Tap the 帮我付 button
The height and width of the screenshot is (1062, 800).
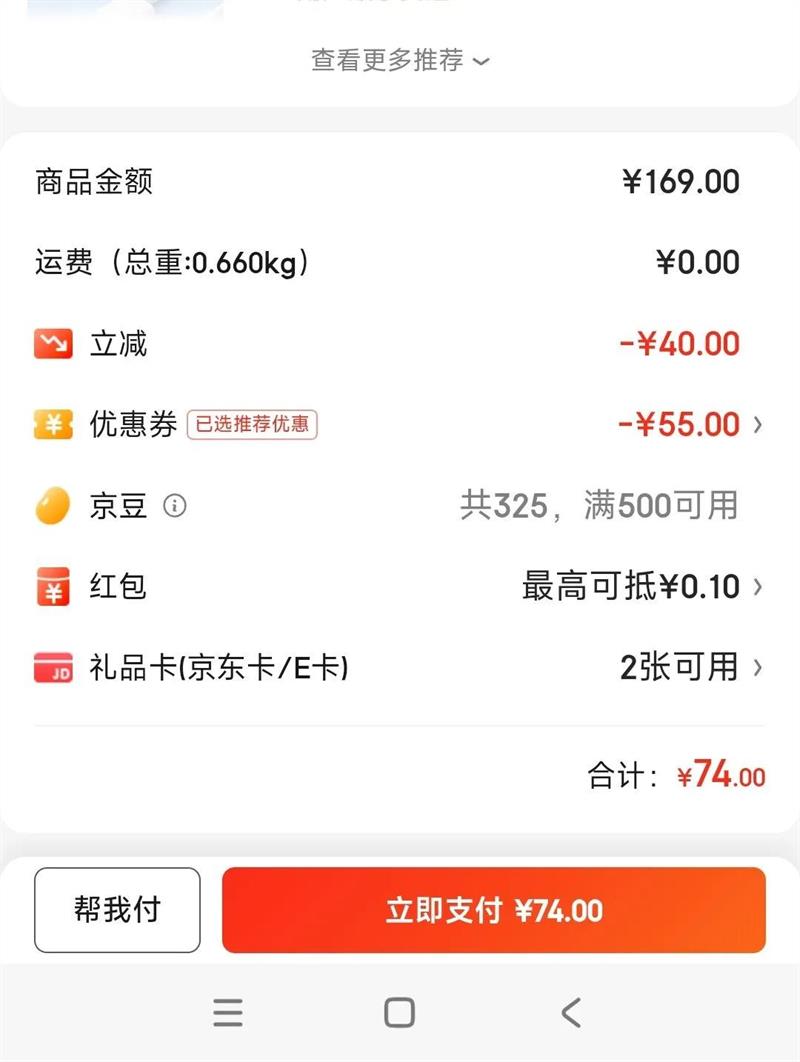[117, 910]
